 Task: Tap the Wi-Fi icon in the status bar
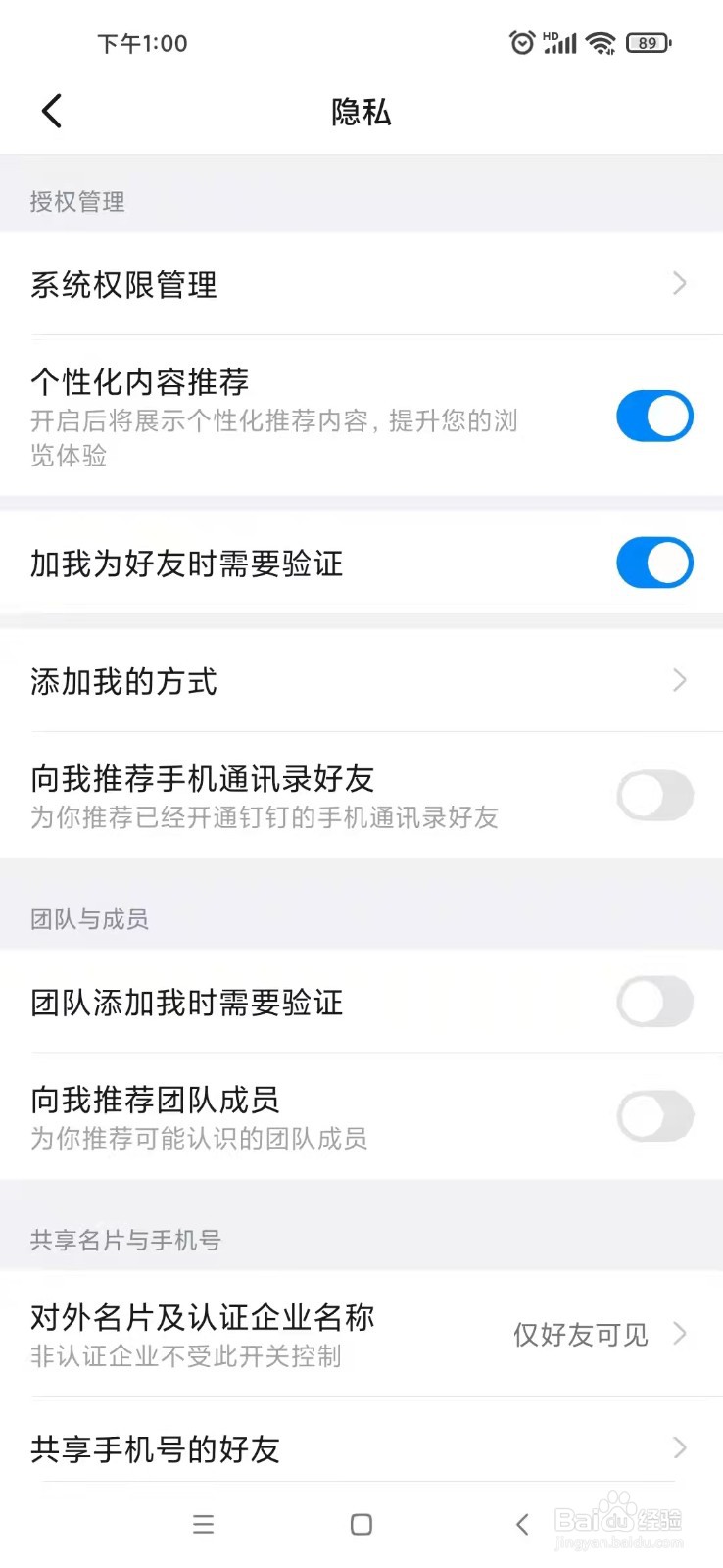tap(601, 42)
